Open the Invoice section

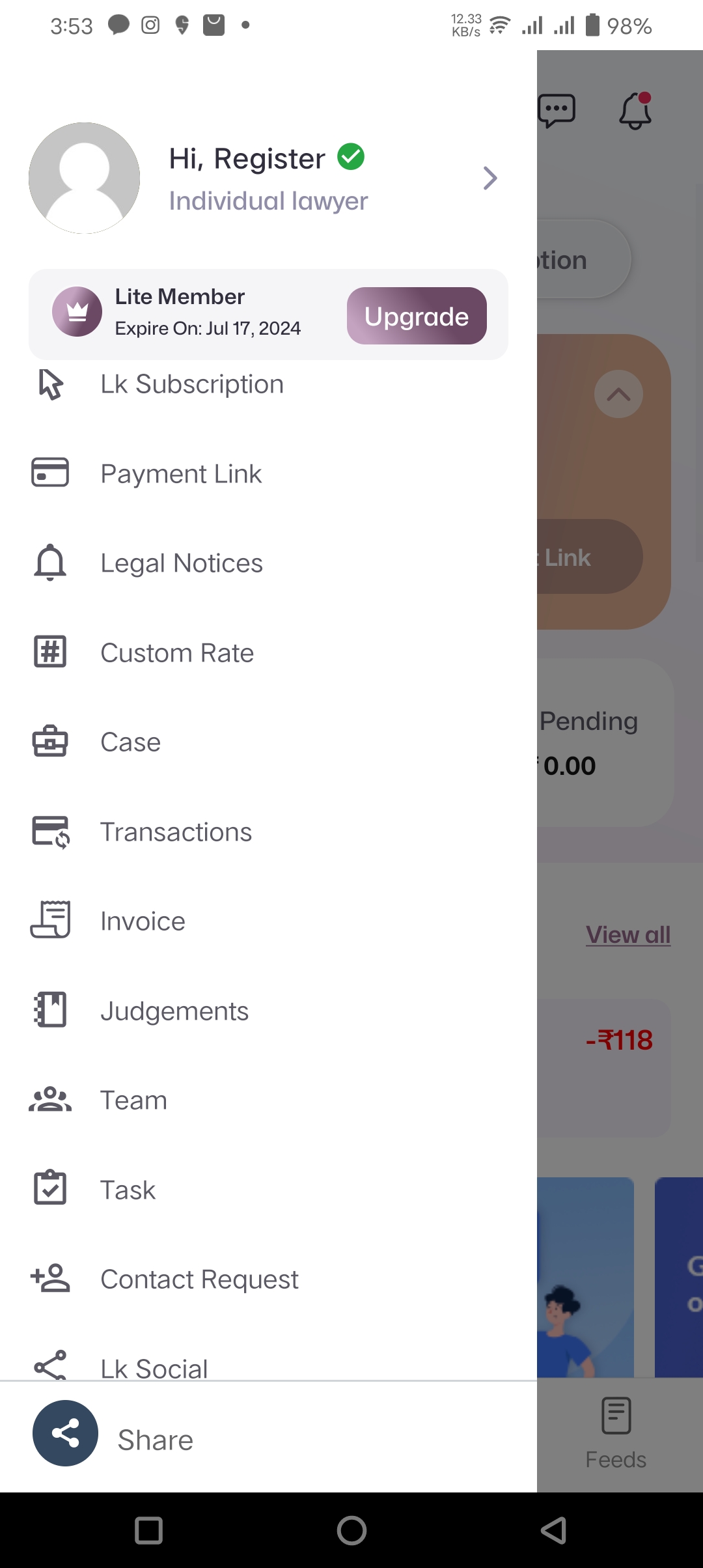point(143,921)
